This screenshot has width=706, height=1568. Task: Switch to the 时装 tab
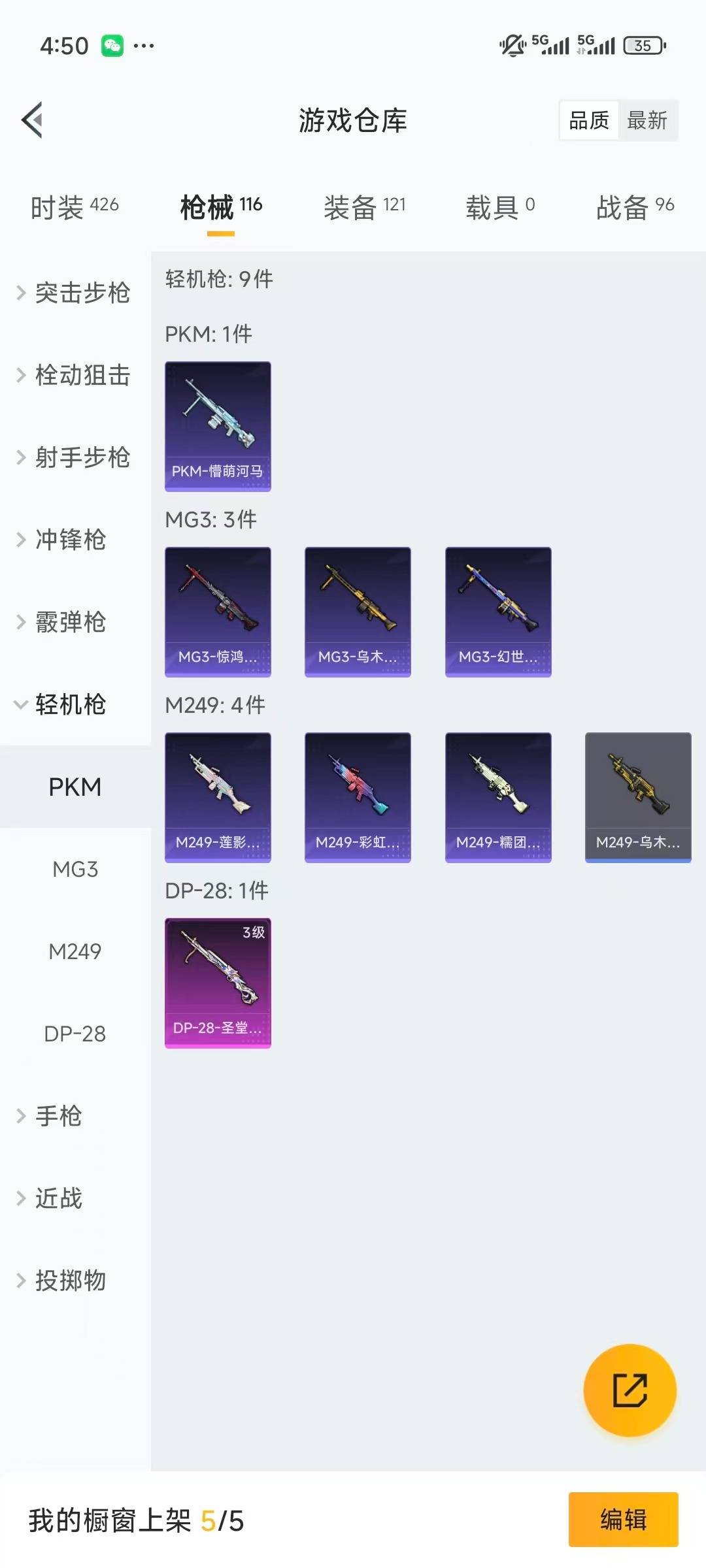pos(75,207)
